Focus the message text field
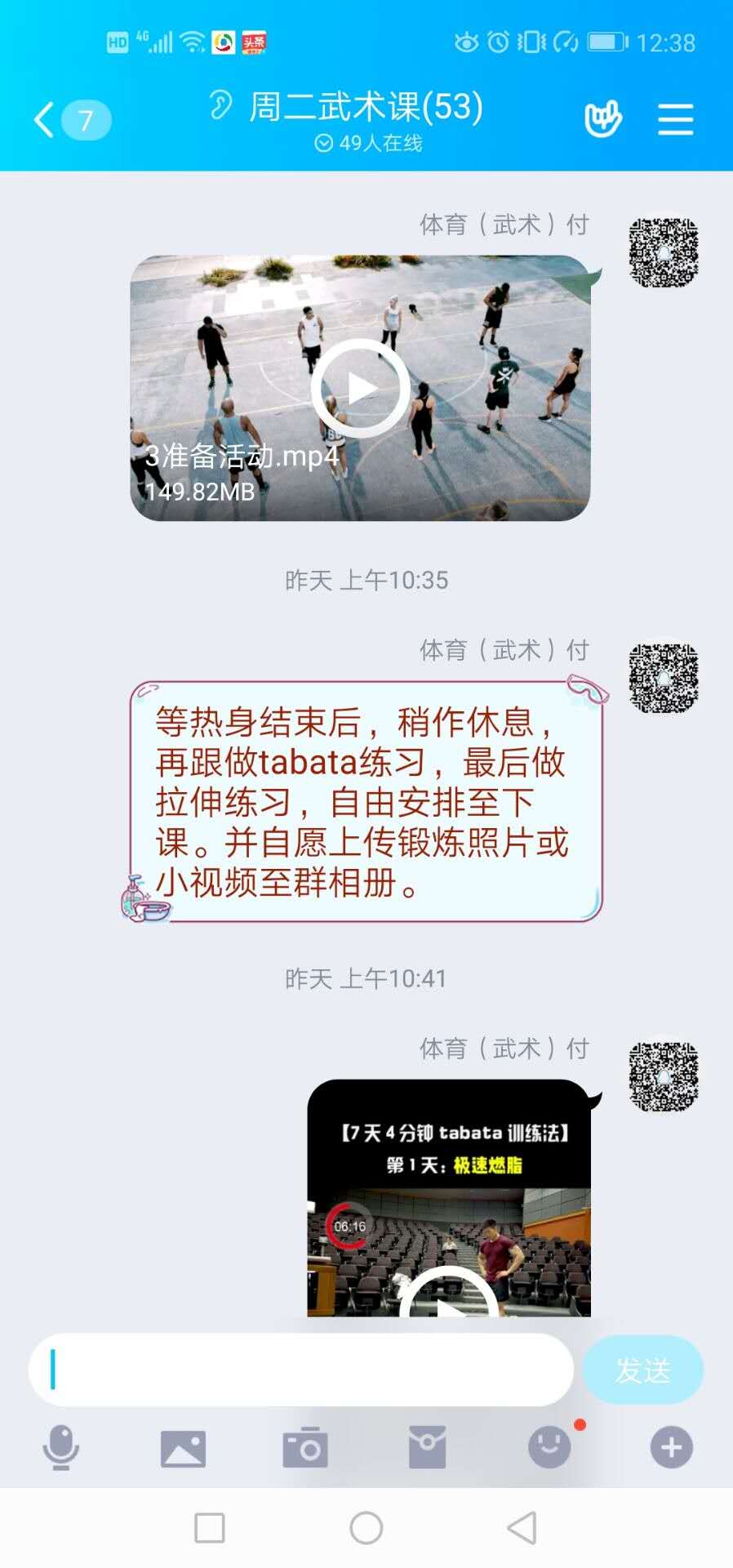The height and width of the screenshot is (1568, 733). (302, 1370)
